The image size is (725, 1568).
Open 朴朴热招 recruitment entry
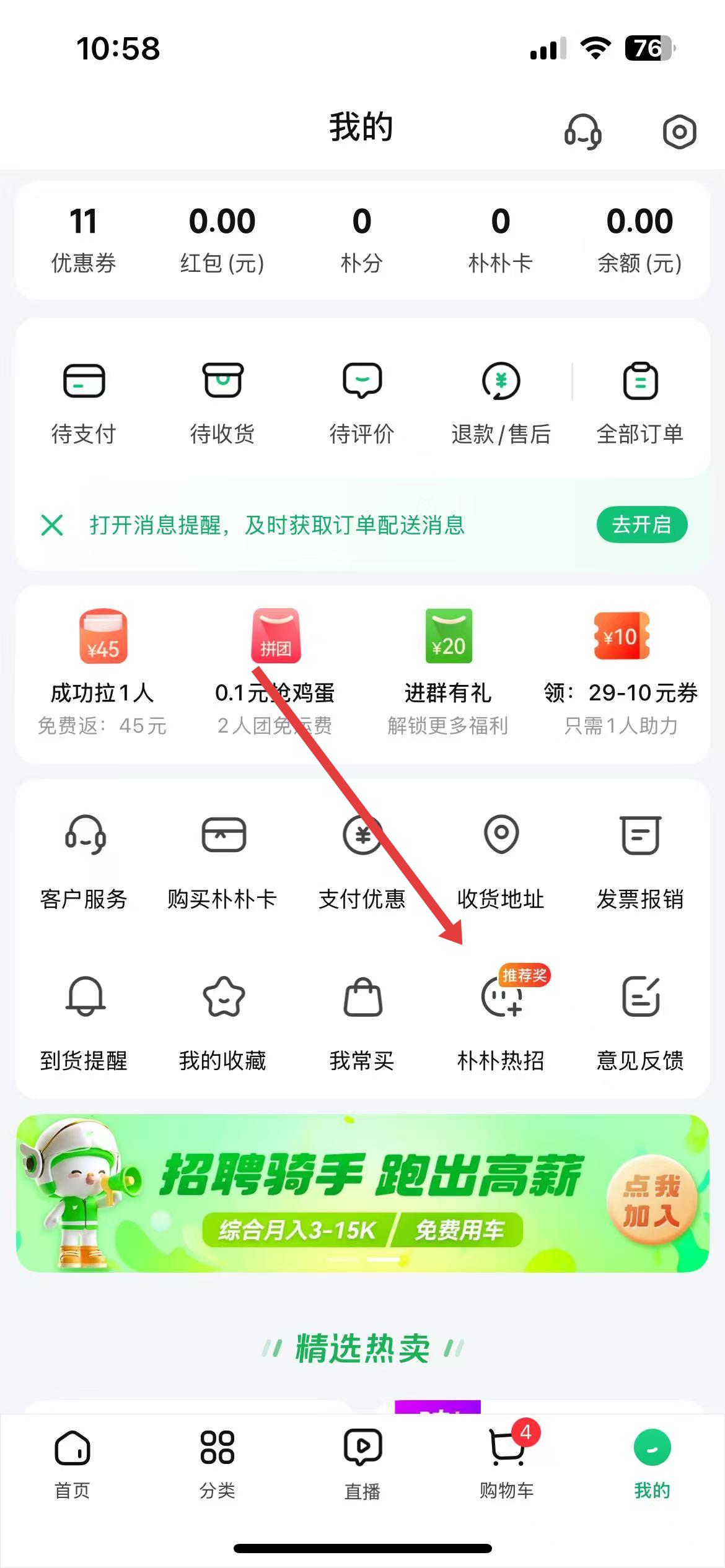(501, 1022)
